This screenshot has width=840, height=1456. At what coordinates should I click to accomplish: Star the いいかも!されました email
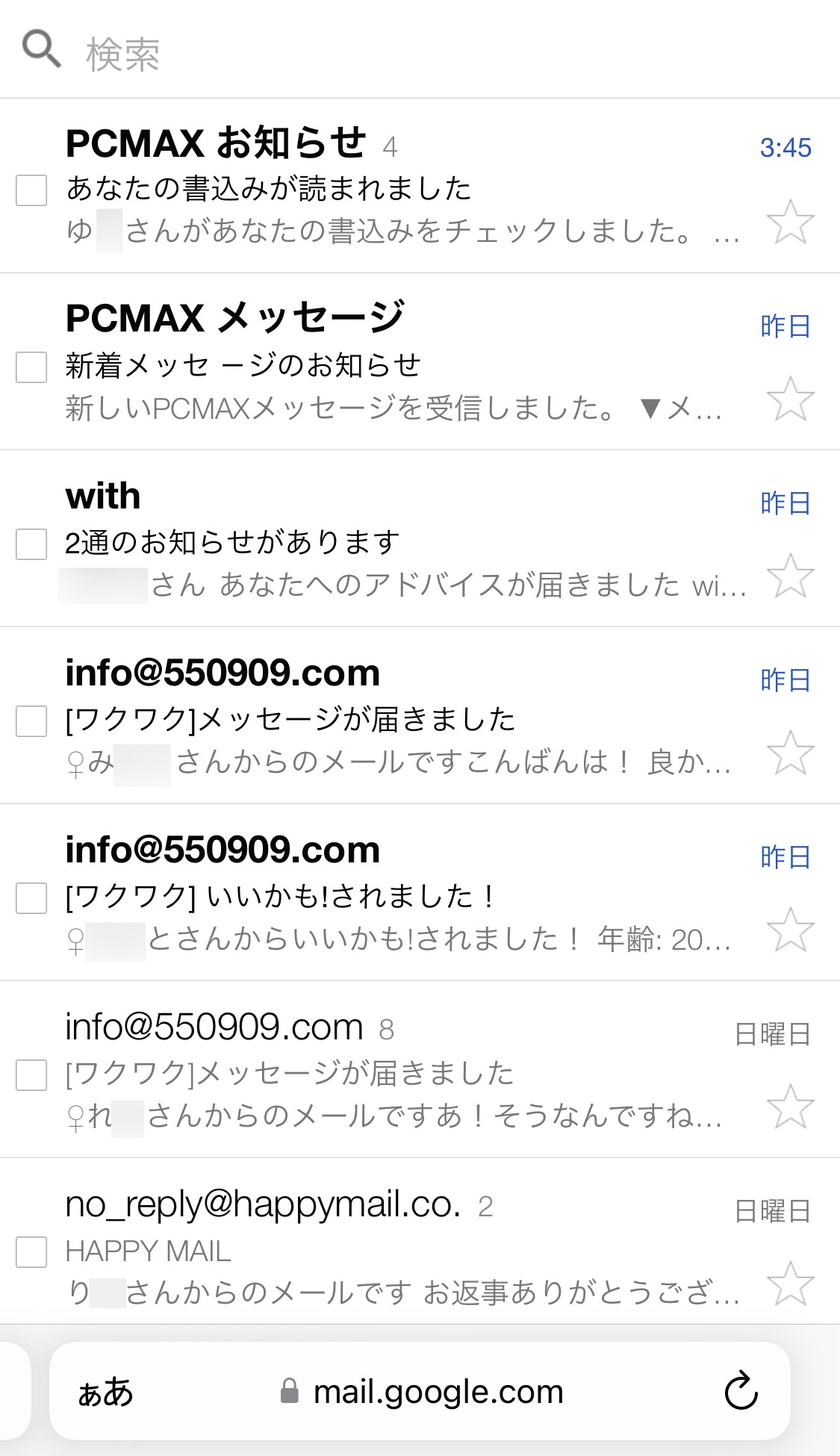pyautogui.click(x=790, y=930)
